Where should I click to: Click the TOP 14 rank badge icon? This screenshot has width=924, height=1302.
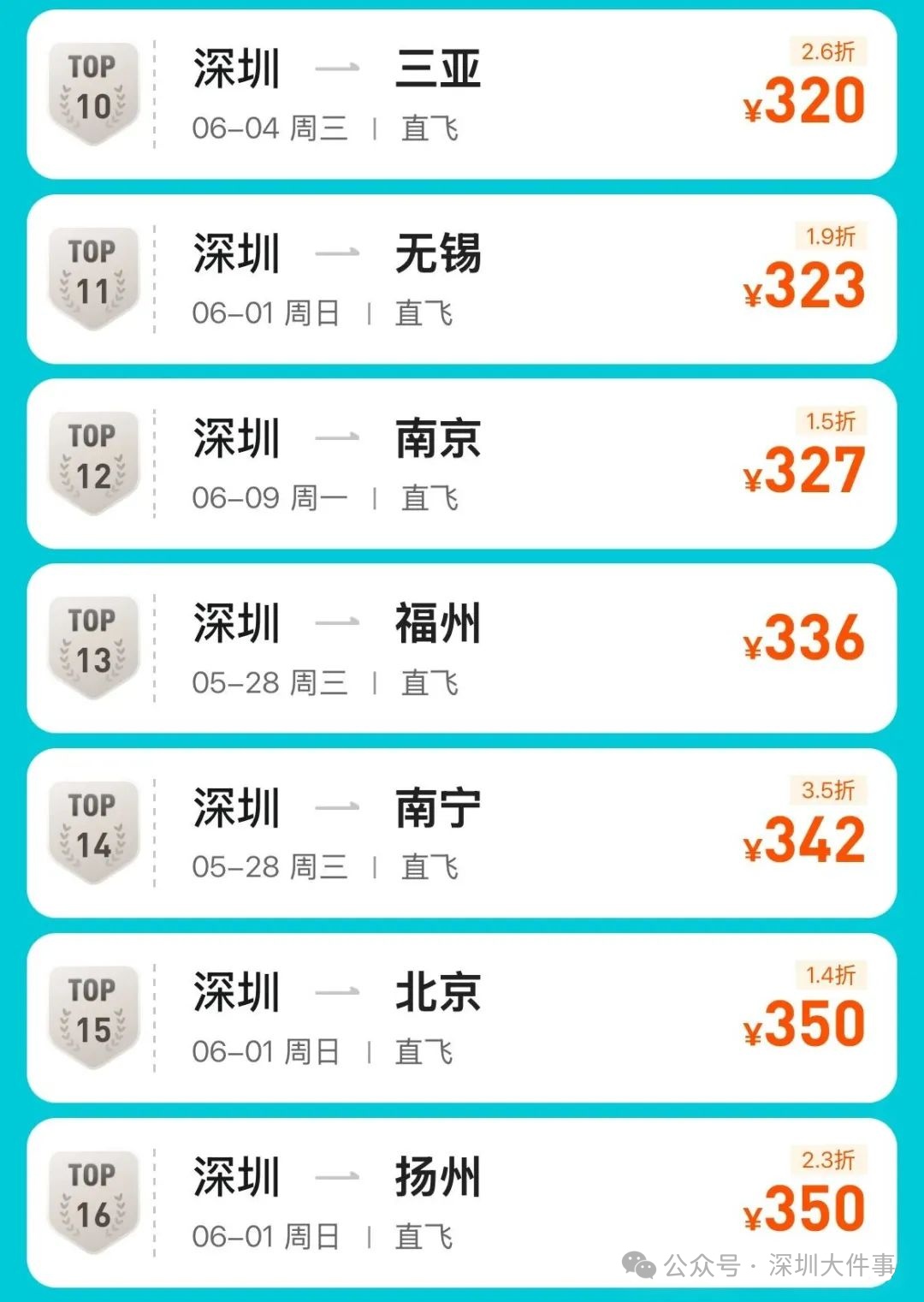pos(94,831)
